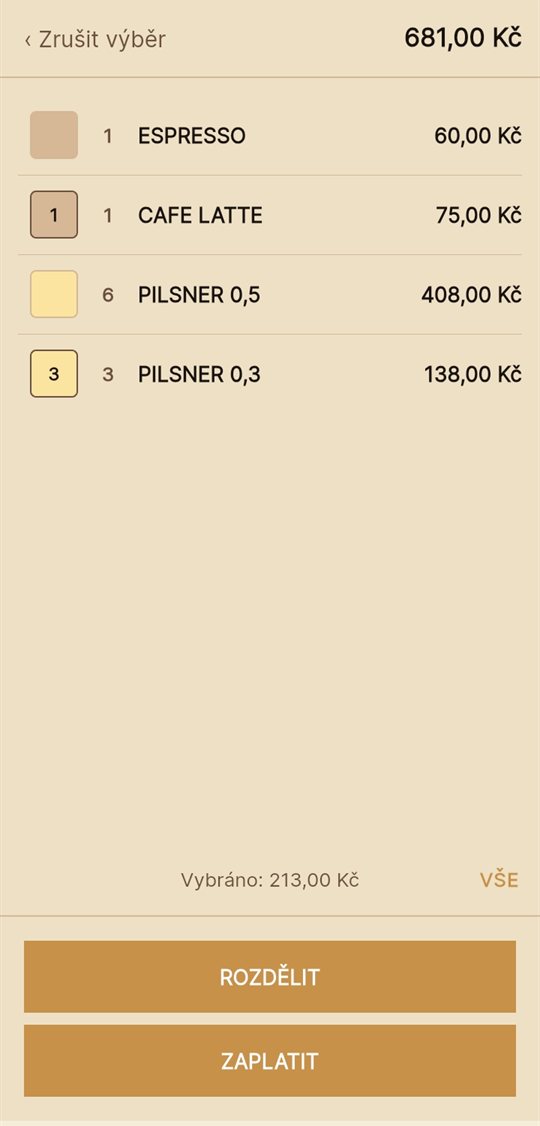The image size is (540, 1126).
Task: Select the ESPRESSO selection box
Action: (x=54, y=135)
